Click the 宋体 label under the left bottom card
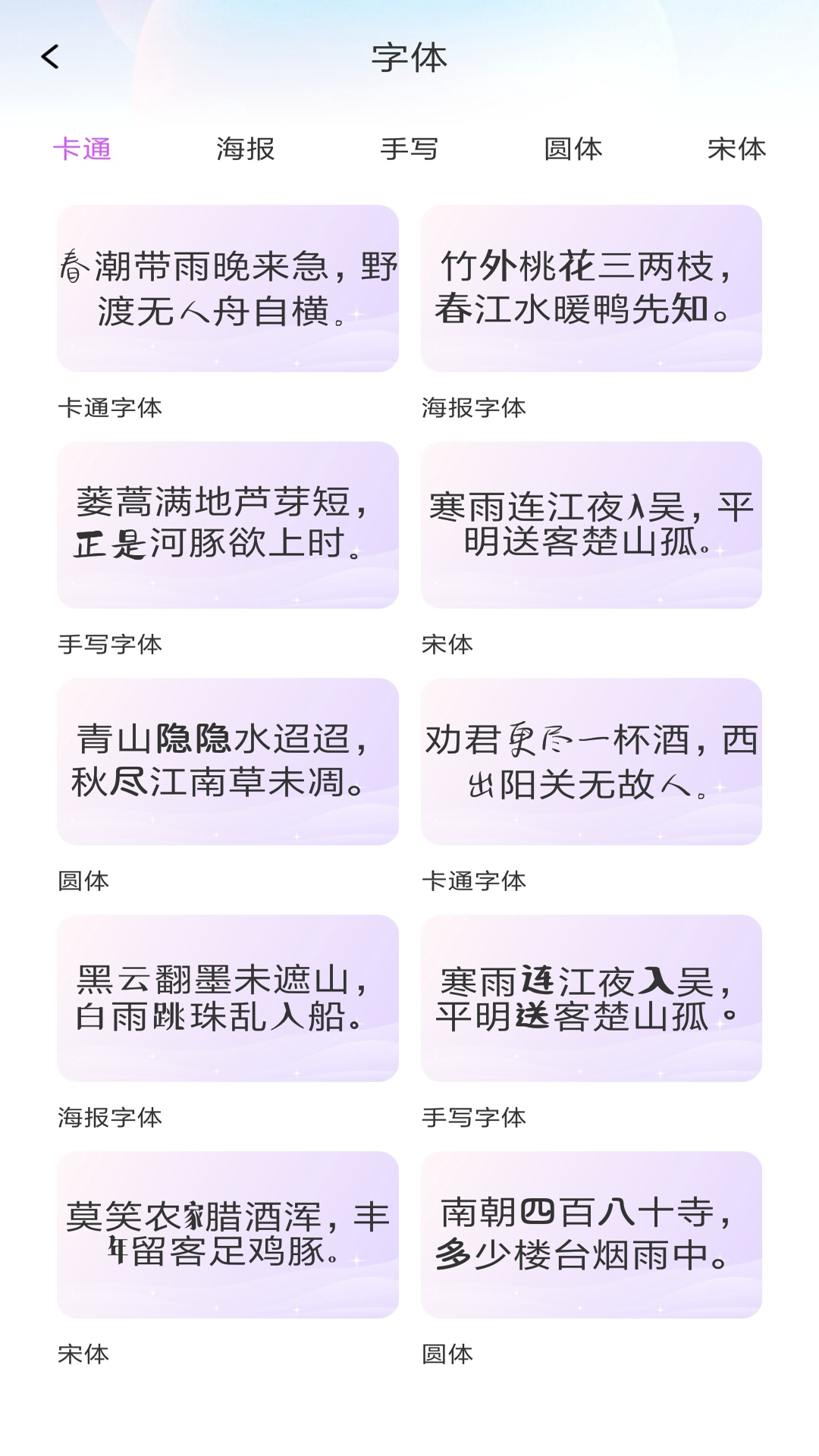This screenshot has height=1456, width=819. (80, 1356)
